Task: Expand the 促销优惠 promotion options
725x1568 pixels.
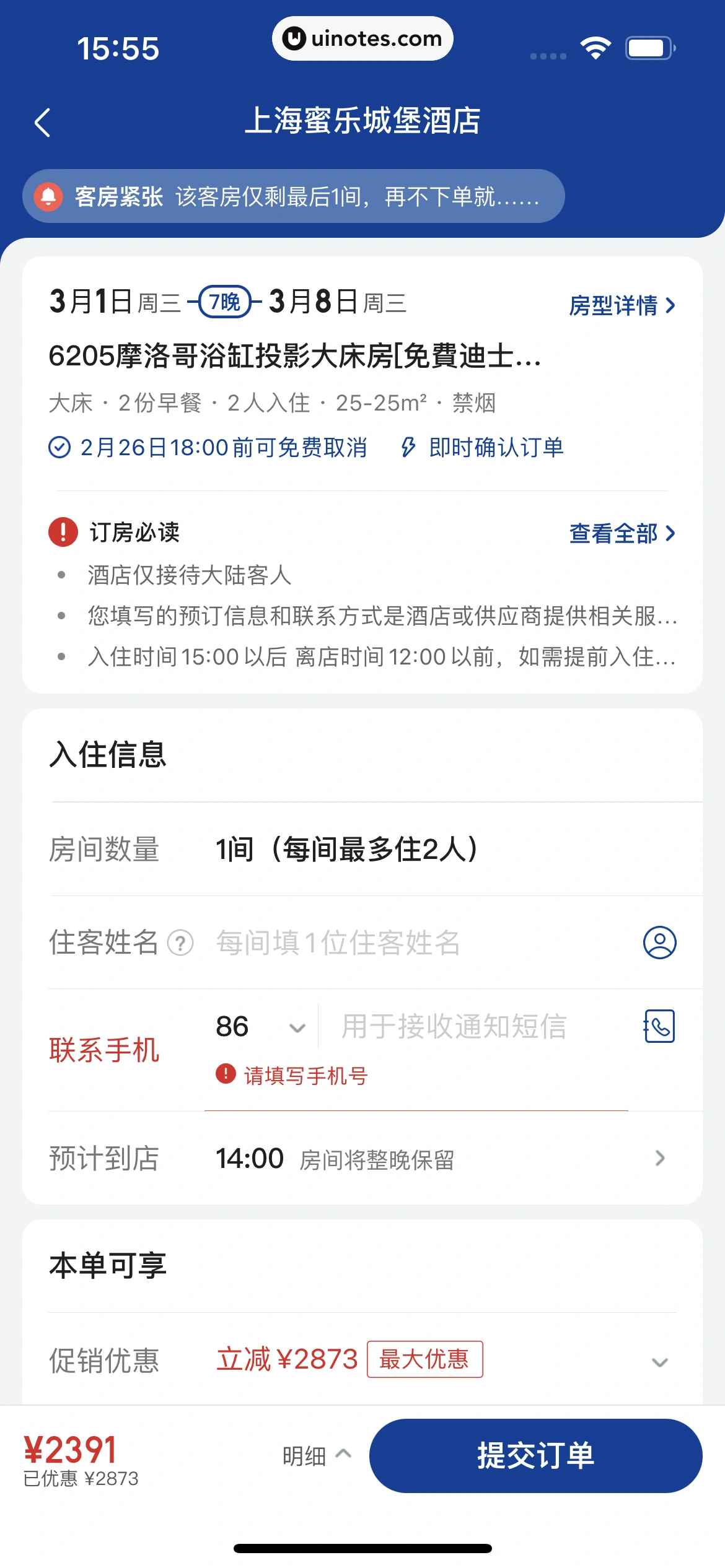Action: click(659, 1362)
